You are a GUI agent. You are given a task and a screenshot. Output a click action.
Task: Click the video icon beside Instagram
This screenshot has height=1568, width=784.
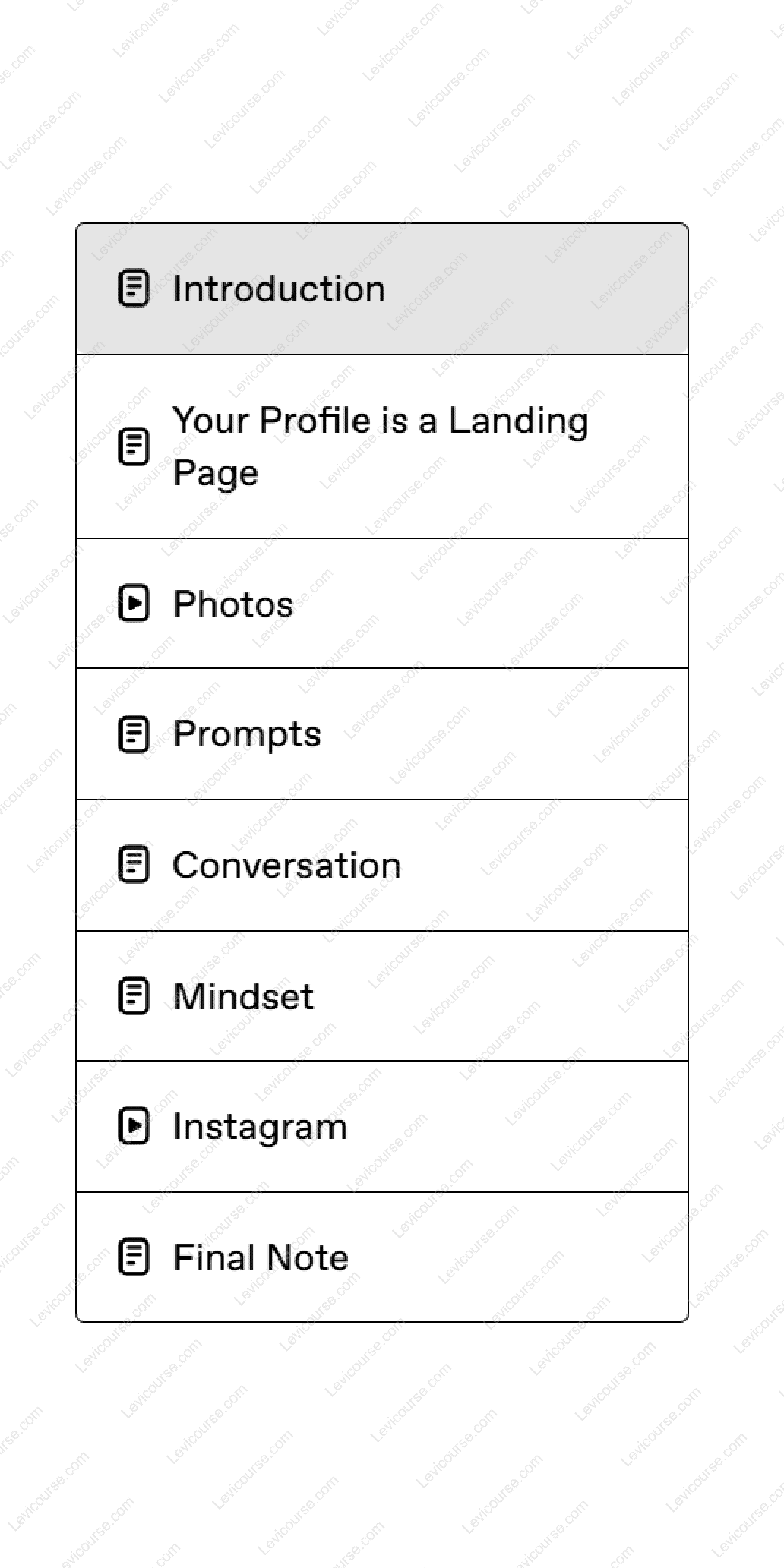point(134,1126)
